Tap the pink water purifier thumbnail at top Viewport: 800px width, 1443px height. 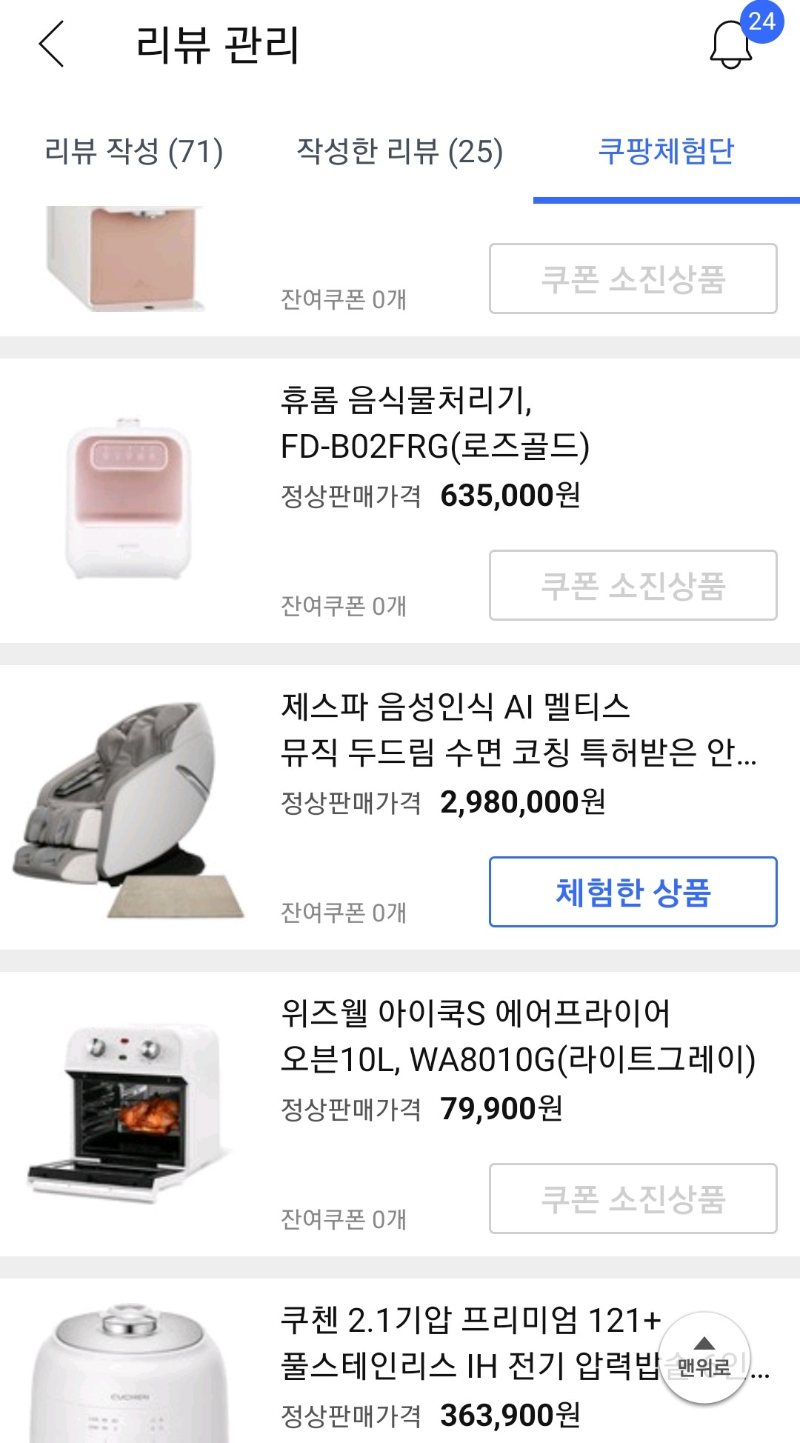[x=132, y=255]
